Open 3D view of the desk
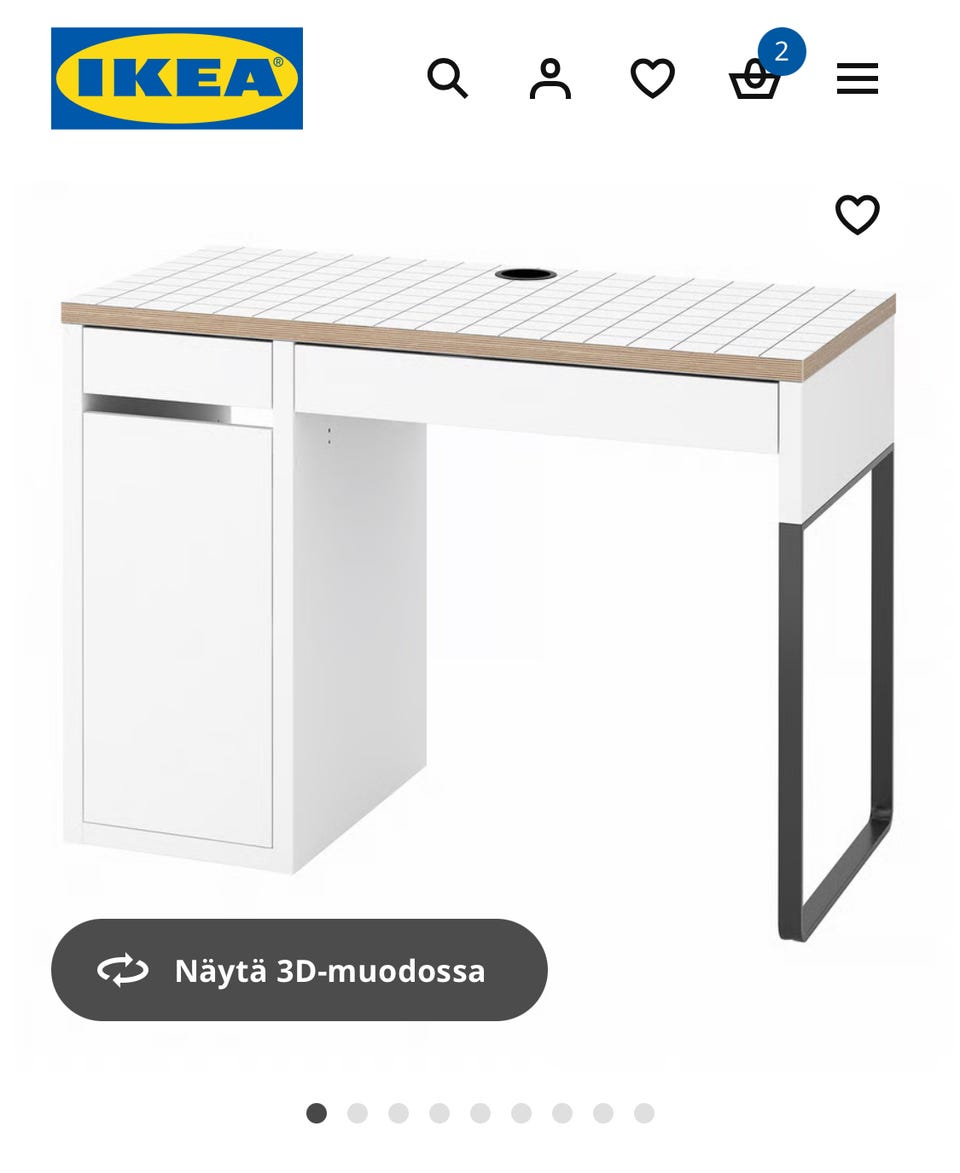The width and height of the screenshot is (960, 1173). point(300,970)
